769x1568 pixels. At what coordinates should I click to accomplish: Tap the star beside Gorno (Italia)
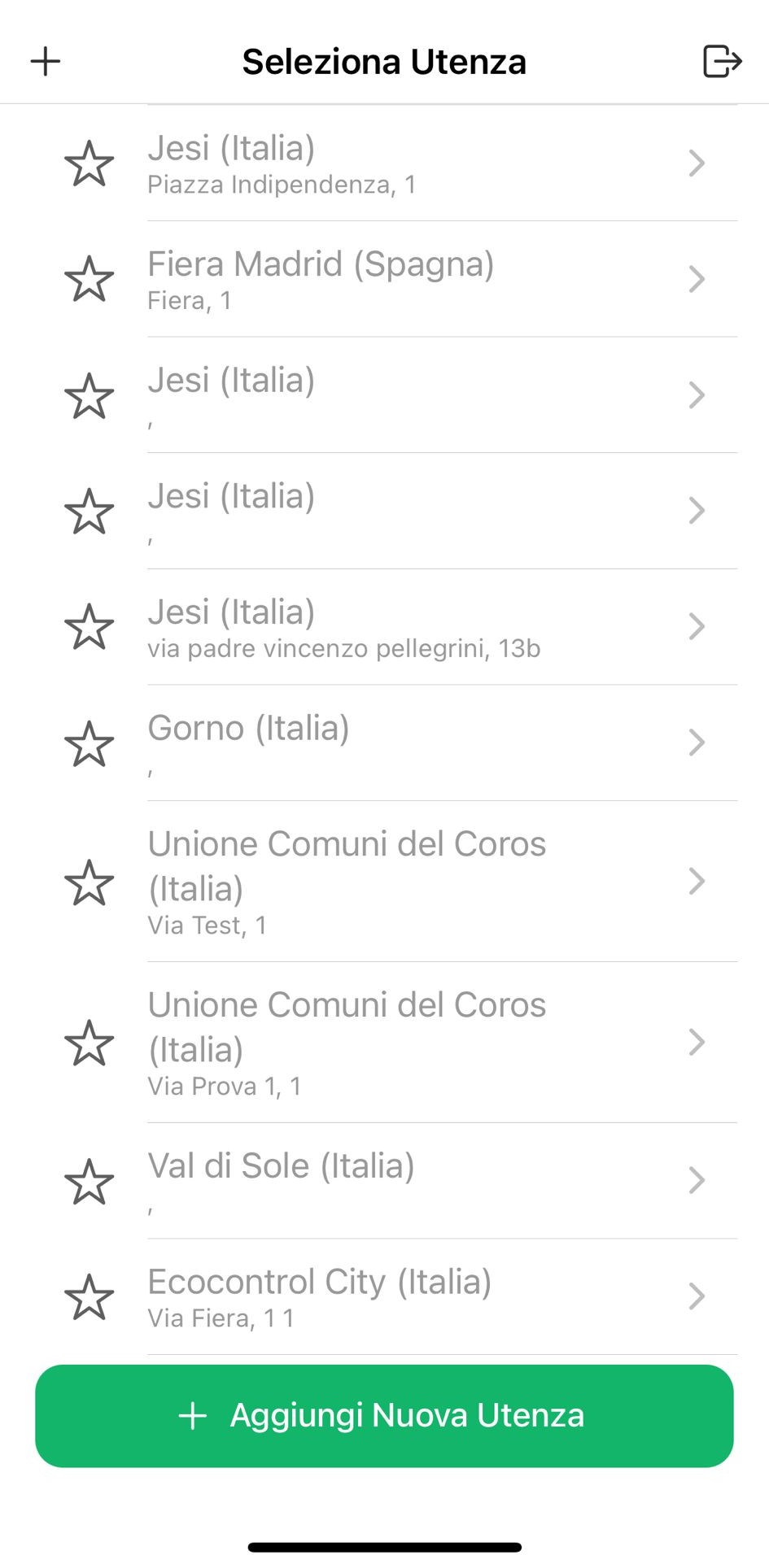90,742
